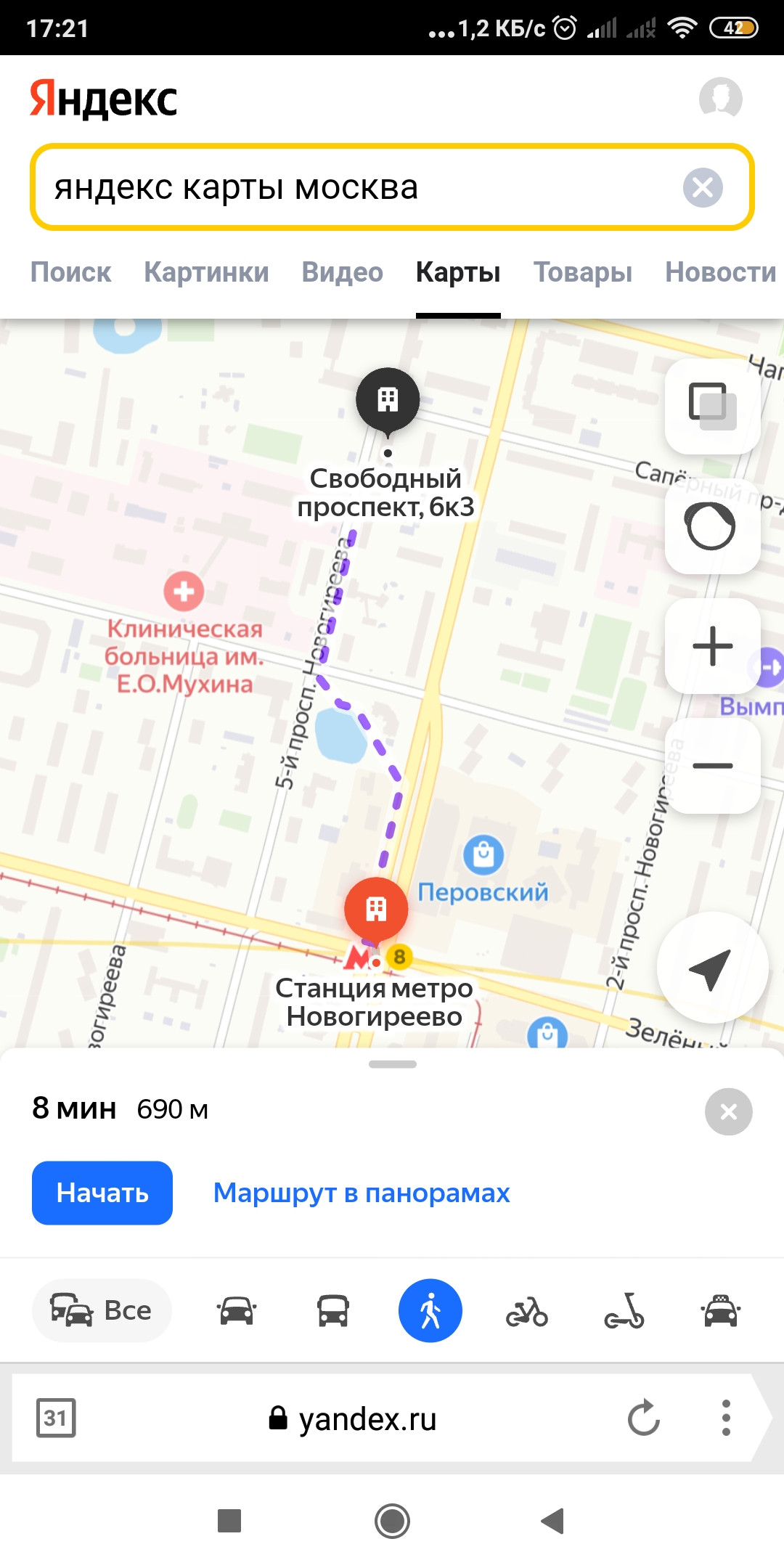Switch to the Товары tab
784x1568 pixels.
point(582,272)
